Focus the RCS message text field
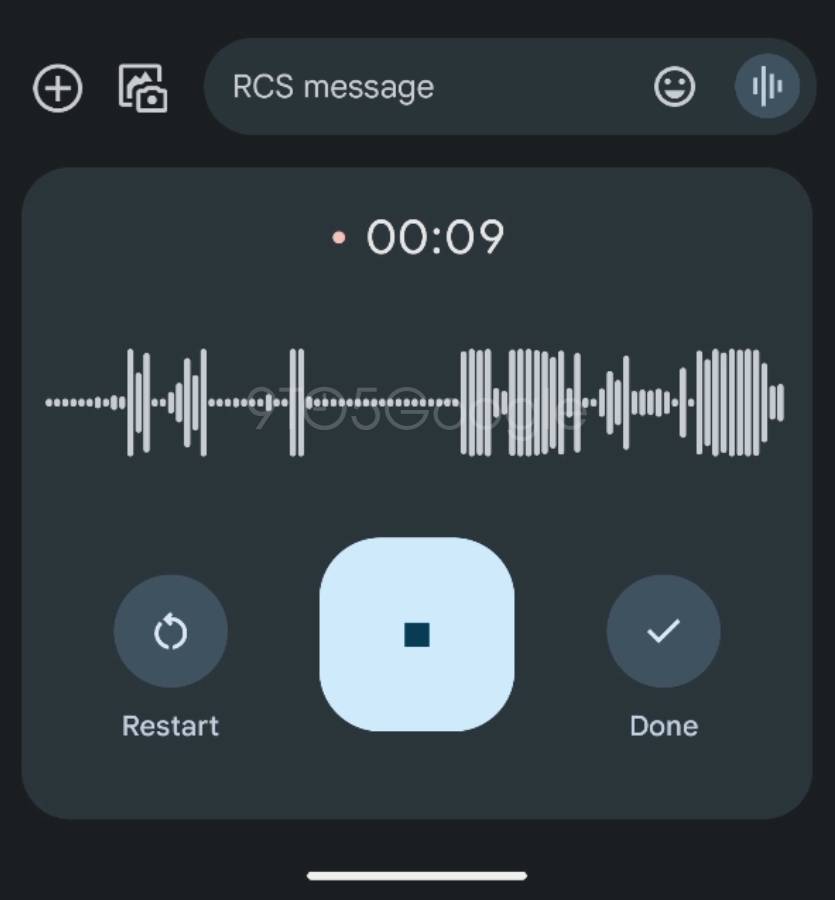This screenshot has height=900, width=835. click(420, 87)
